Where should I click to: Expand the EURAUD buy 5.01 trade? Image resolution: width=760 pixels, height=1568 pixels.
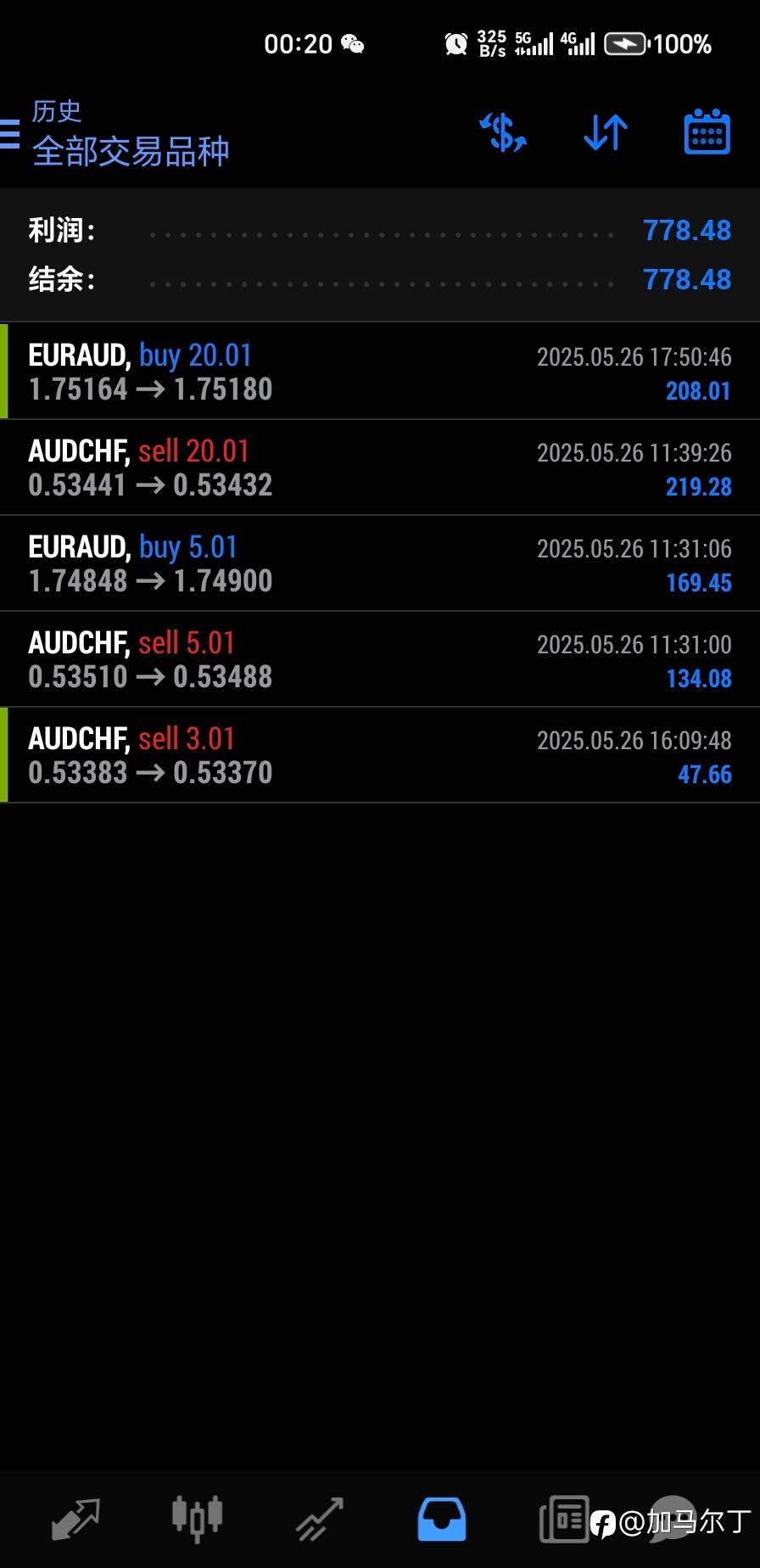click(x=380, y=563)
